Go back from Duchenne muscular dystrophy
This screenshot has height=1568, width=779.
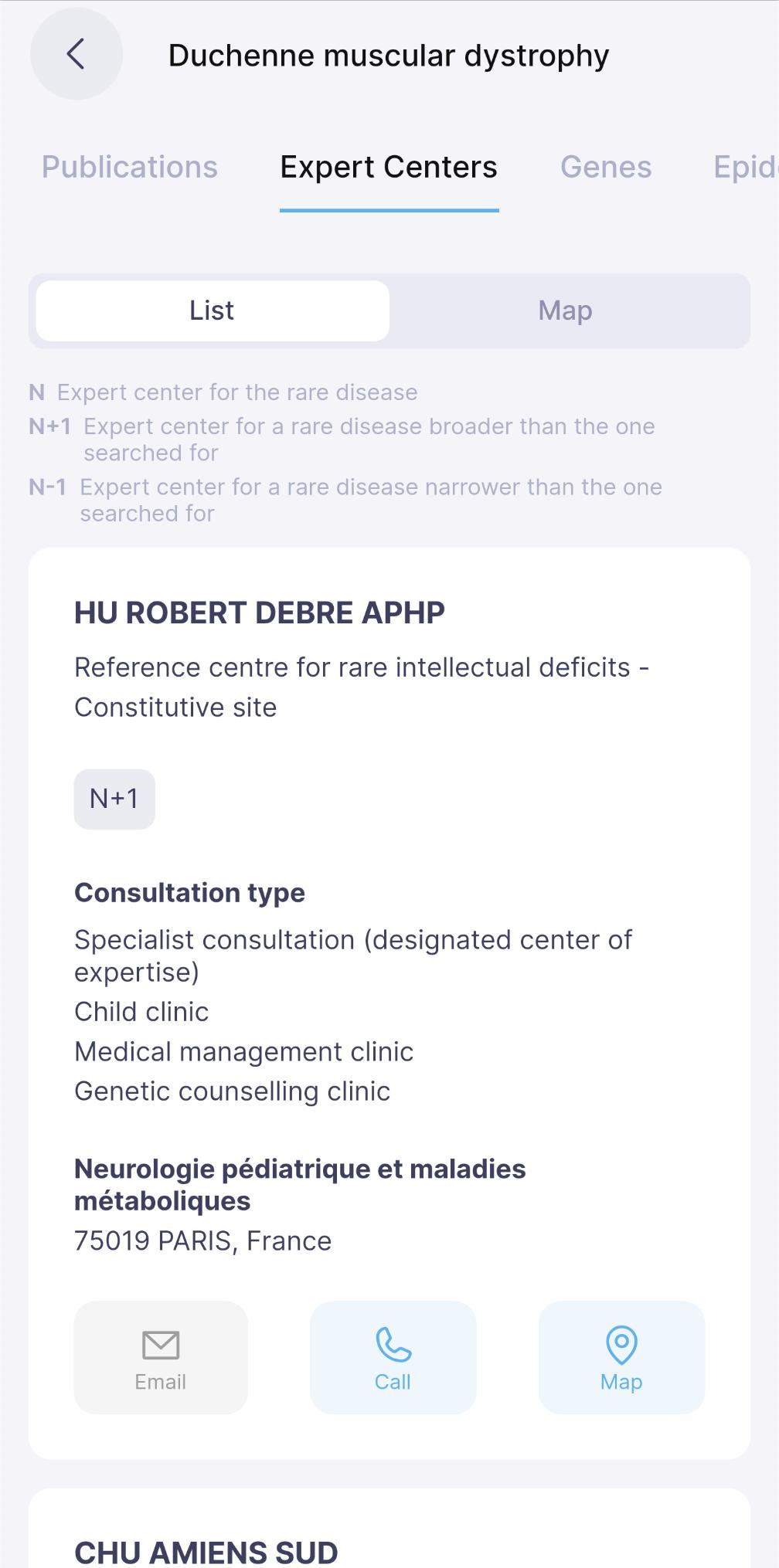point(76,54)
